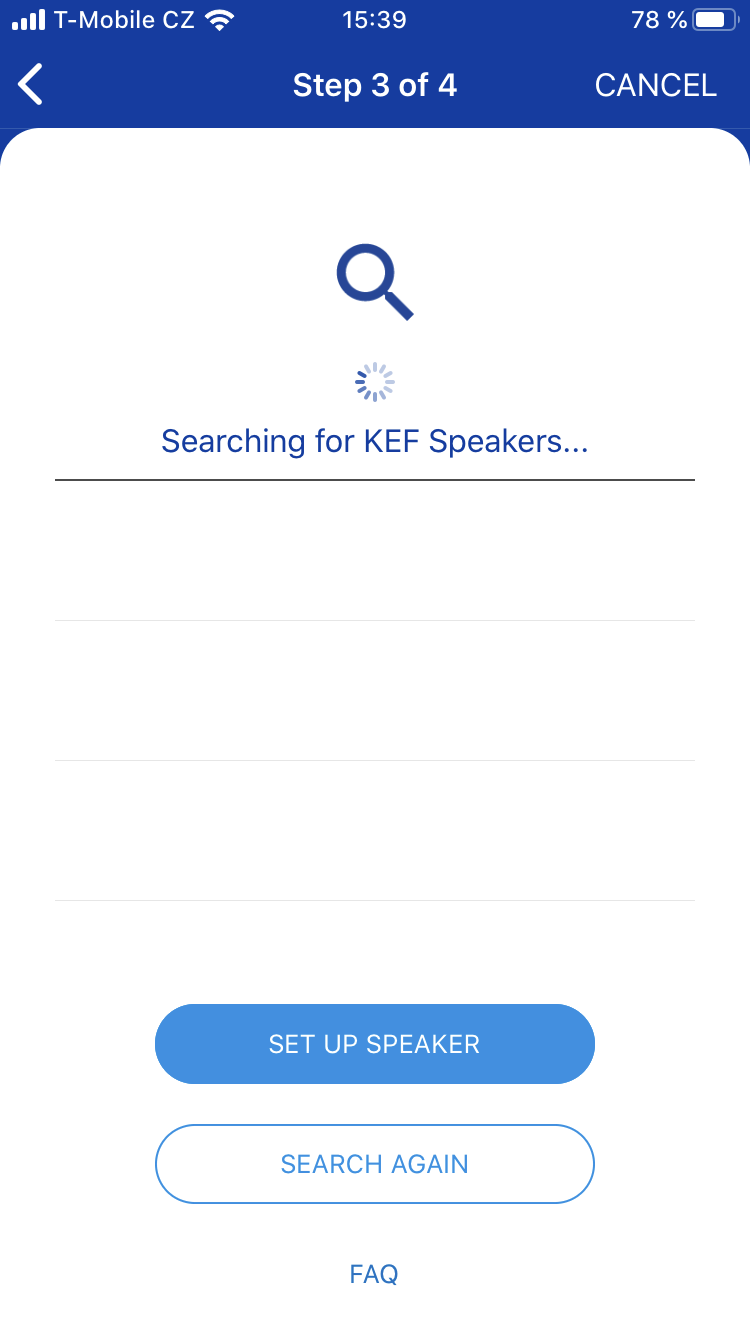750x1334 pixels.
Task: Go back to the previous setup step
Action: [x=31, y=85]
